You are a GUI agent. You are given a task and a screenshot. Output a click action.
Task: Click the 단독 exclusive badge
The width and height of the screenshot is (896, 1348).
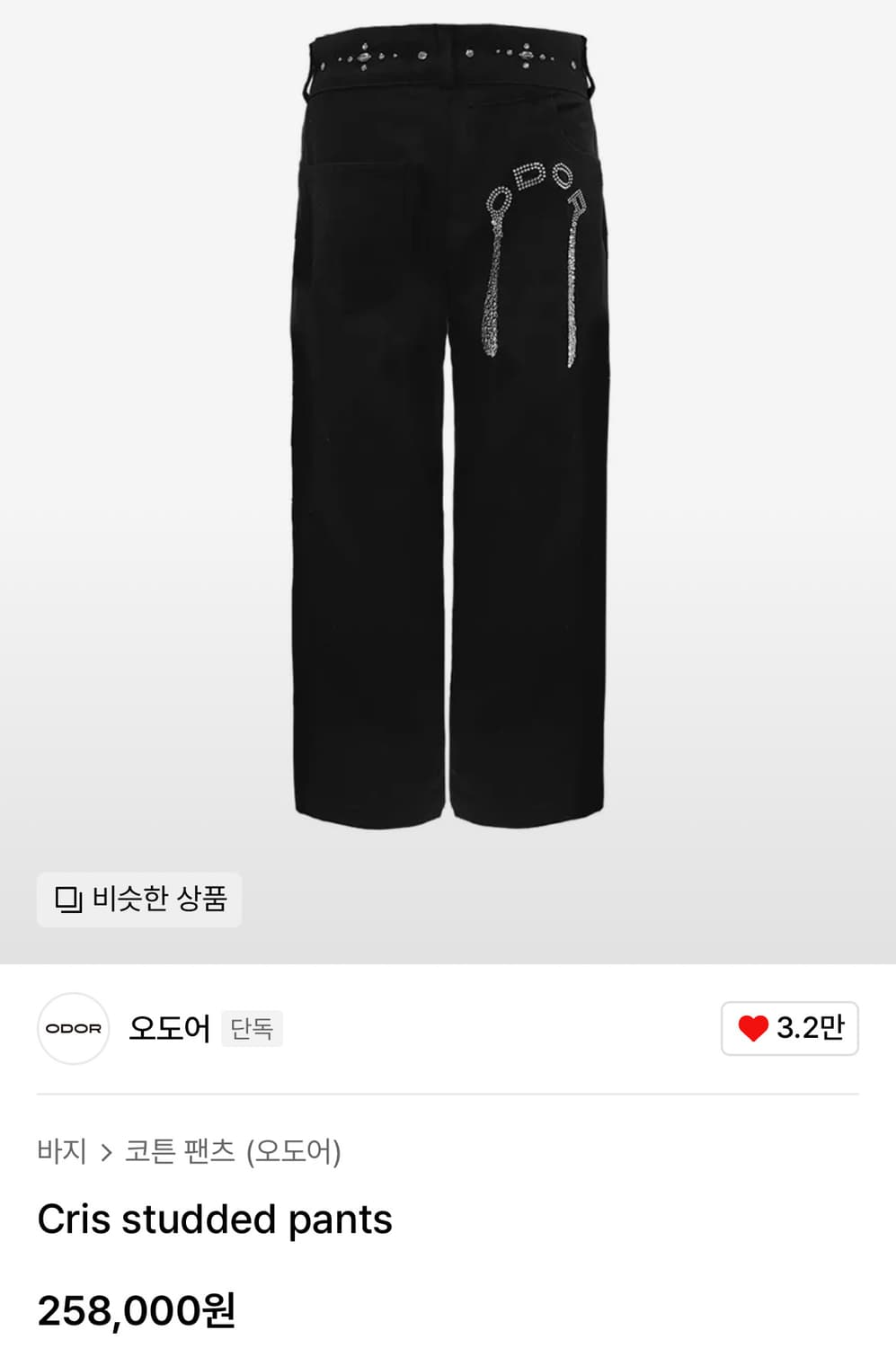(x=253, y=1030)
